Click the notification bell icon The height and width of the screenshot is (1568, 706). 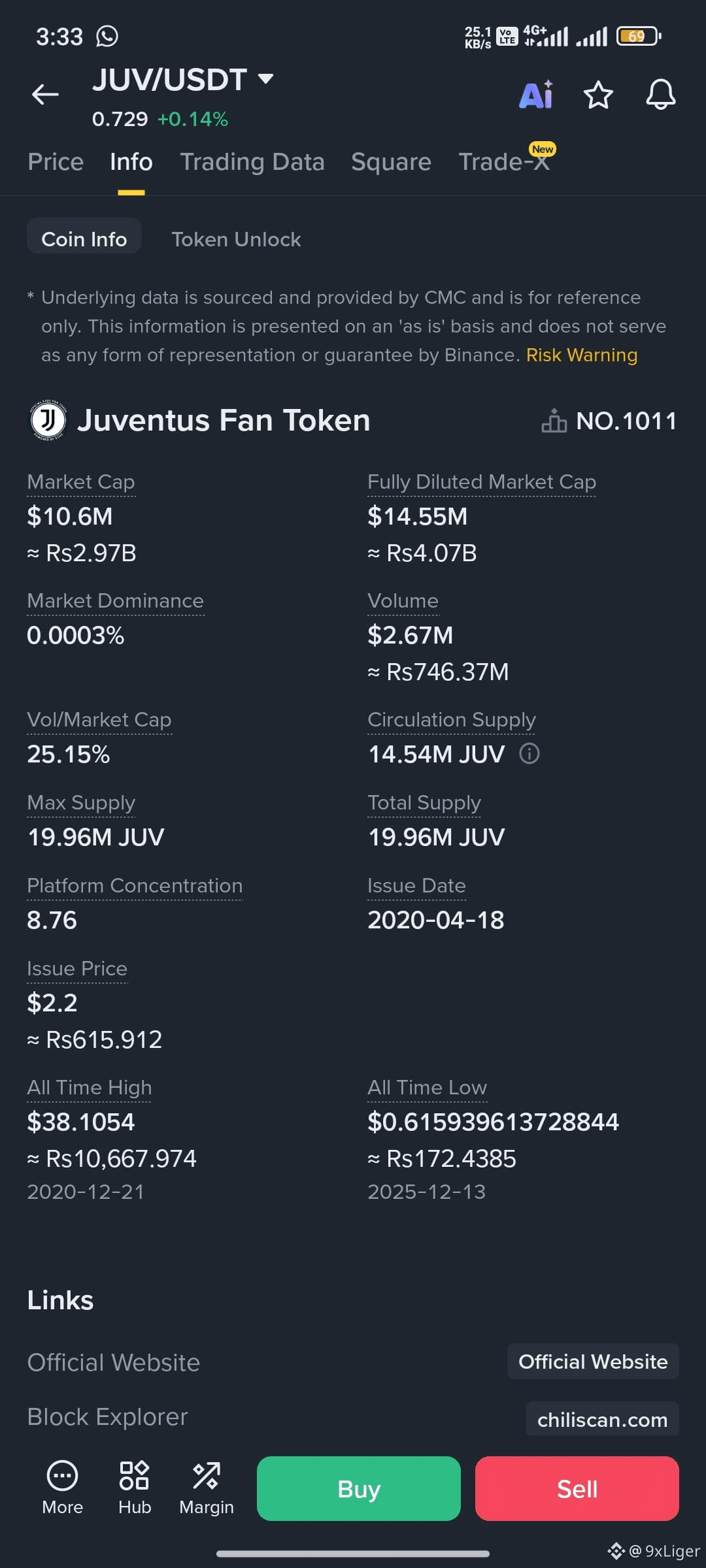click(x=660, y=94)
